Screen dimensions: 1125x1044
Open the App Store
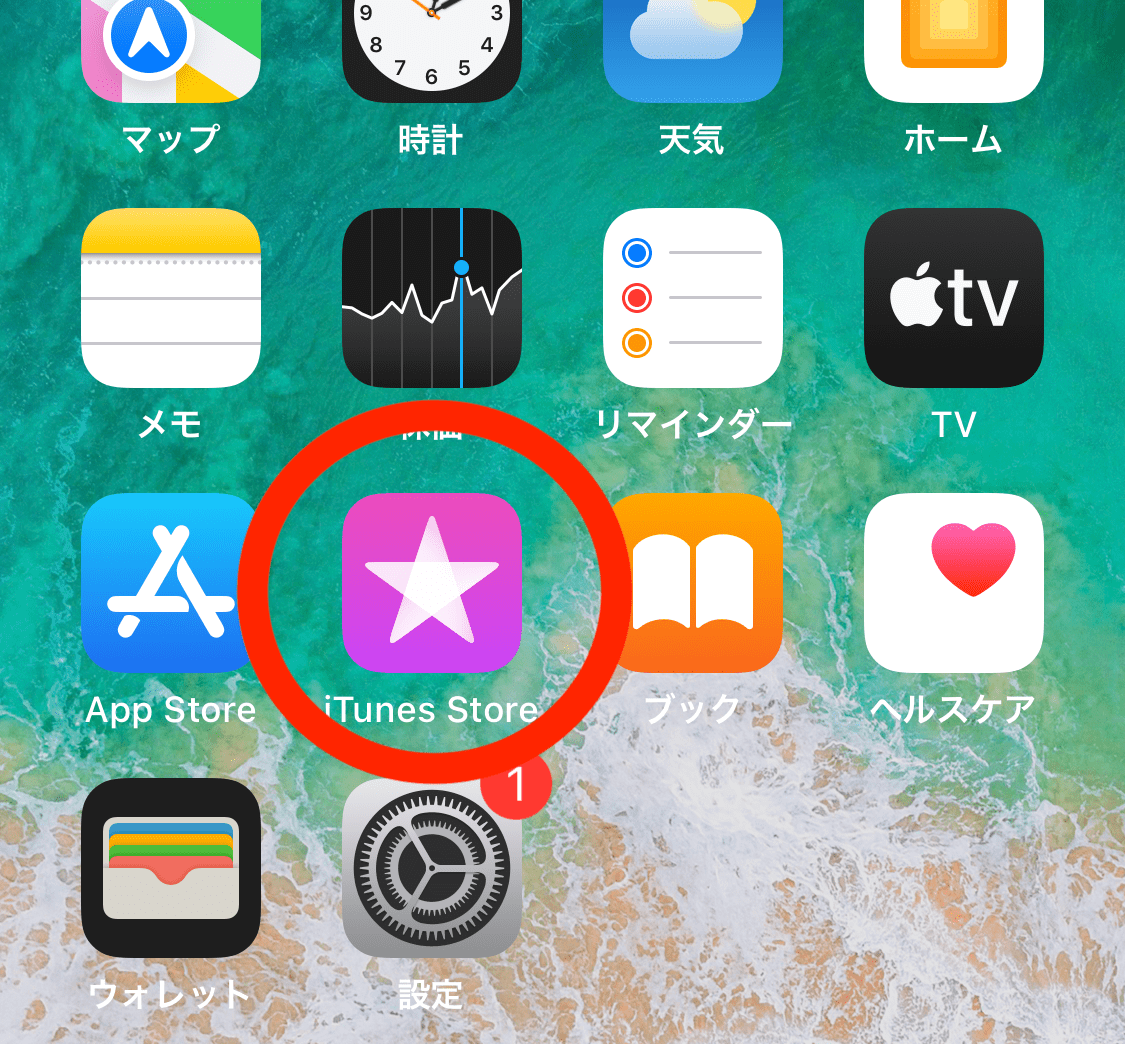[x=171, y=582]
